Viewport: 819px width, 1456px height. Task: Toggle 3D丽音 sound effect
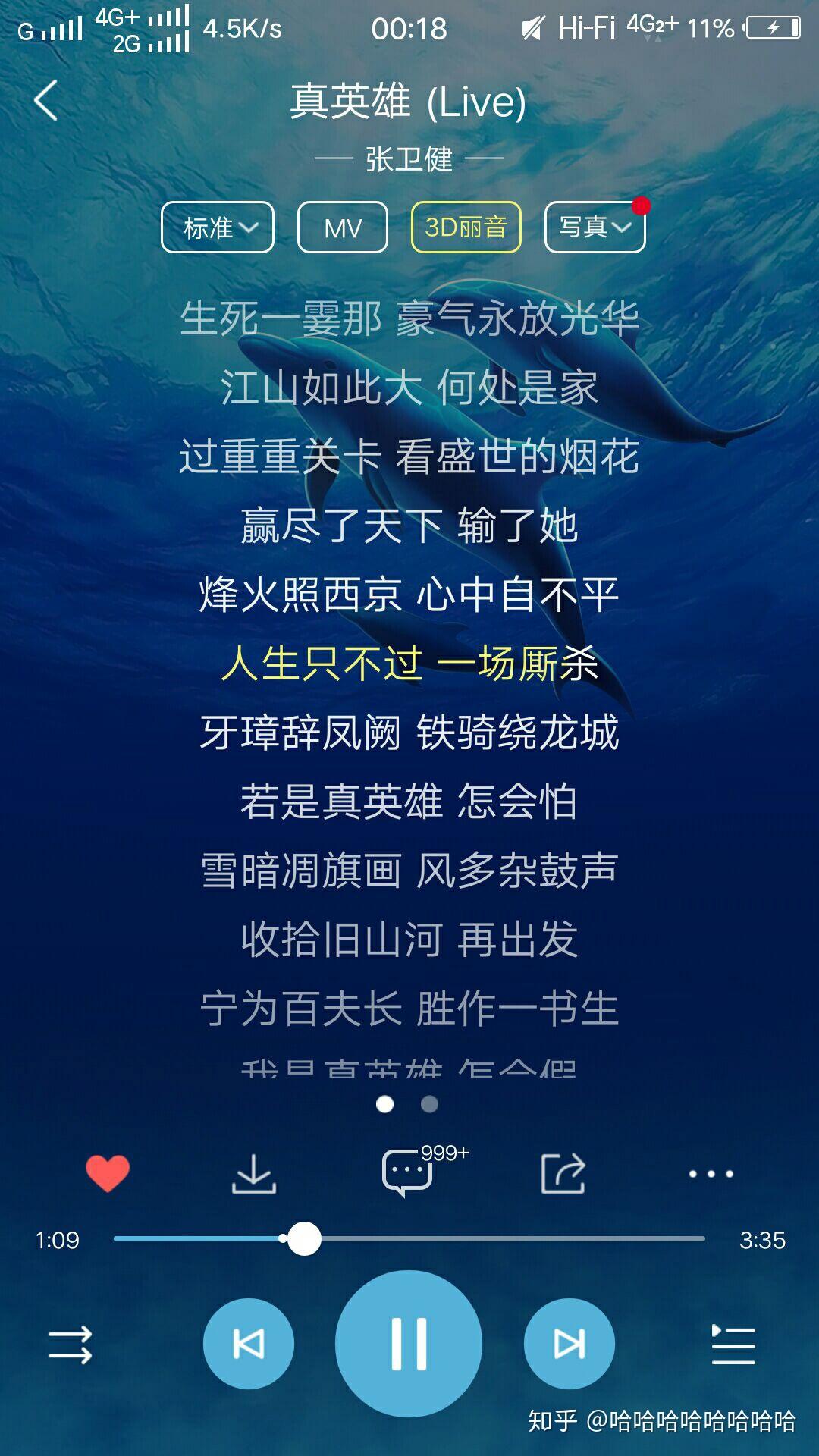click(465, 227)
